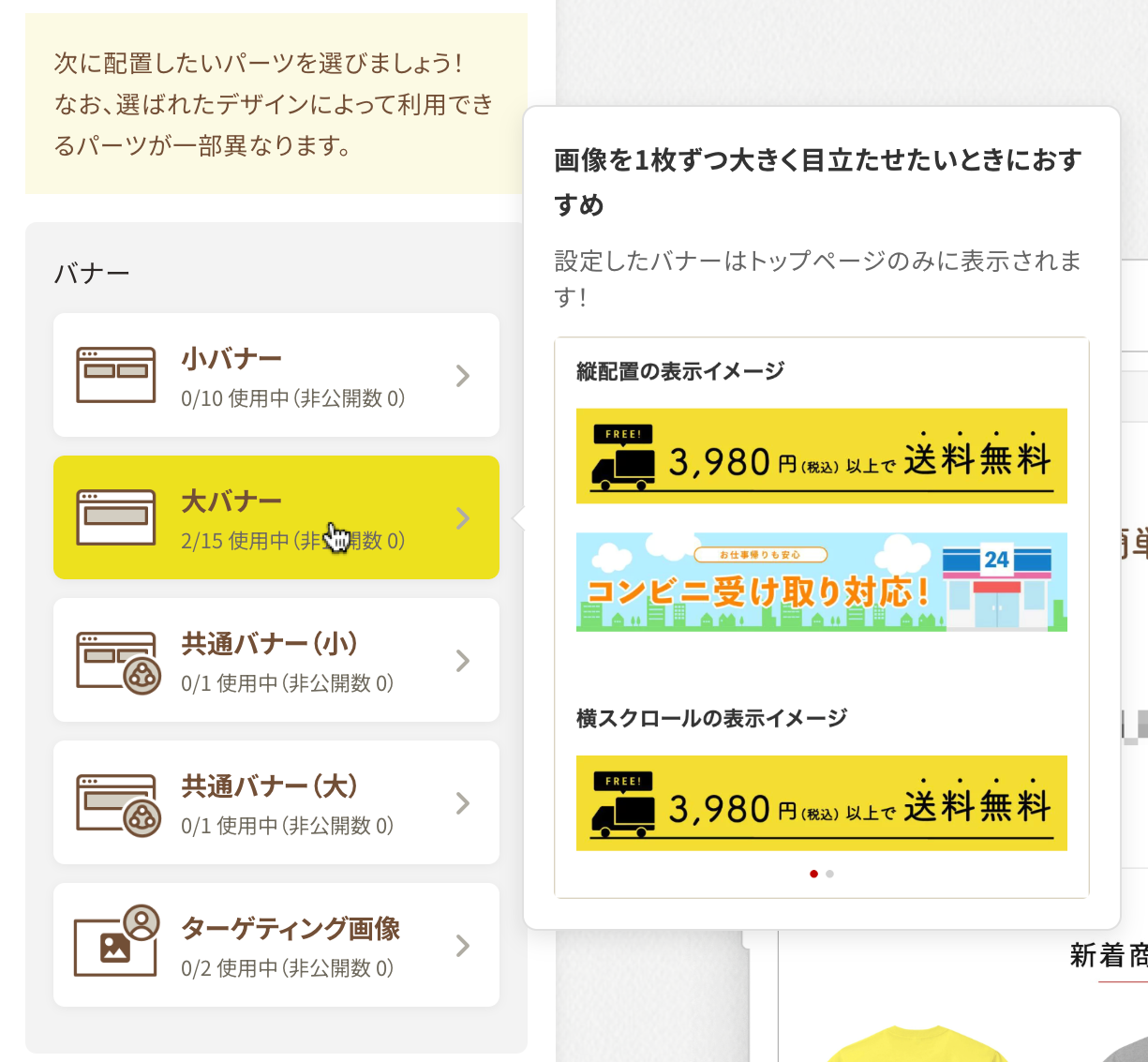Open 共通バナー(小) row

[276, 660]
